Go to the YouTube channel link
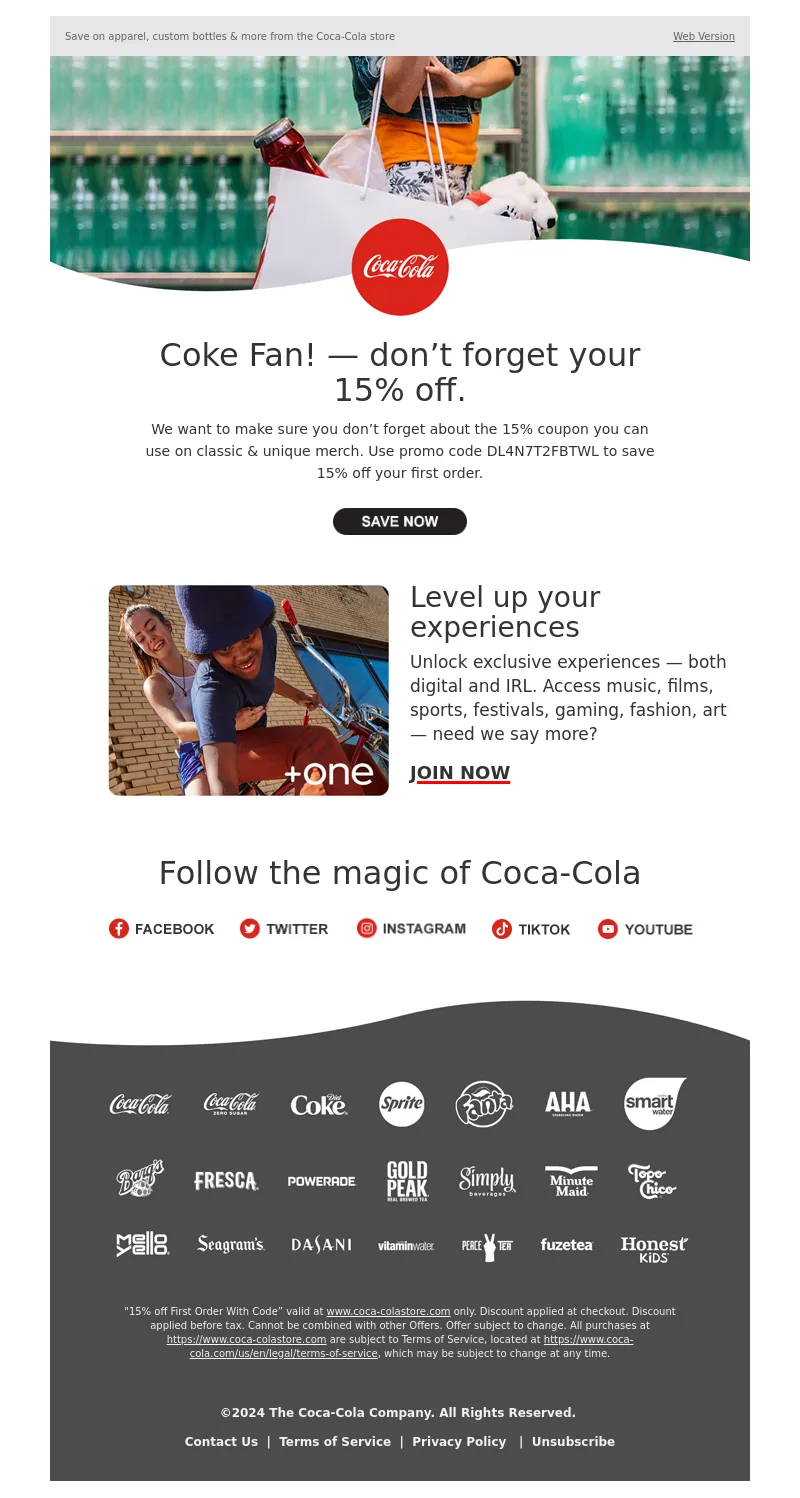This screenshot has width=800, height=1498. coord(645,929)
